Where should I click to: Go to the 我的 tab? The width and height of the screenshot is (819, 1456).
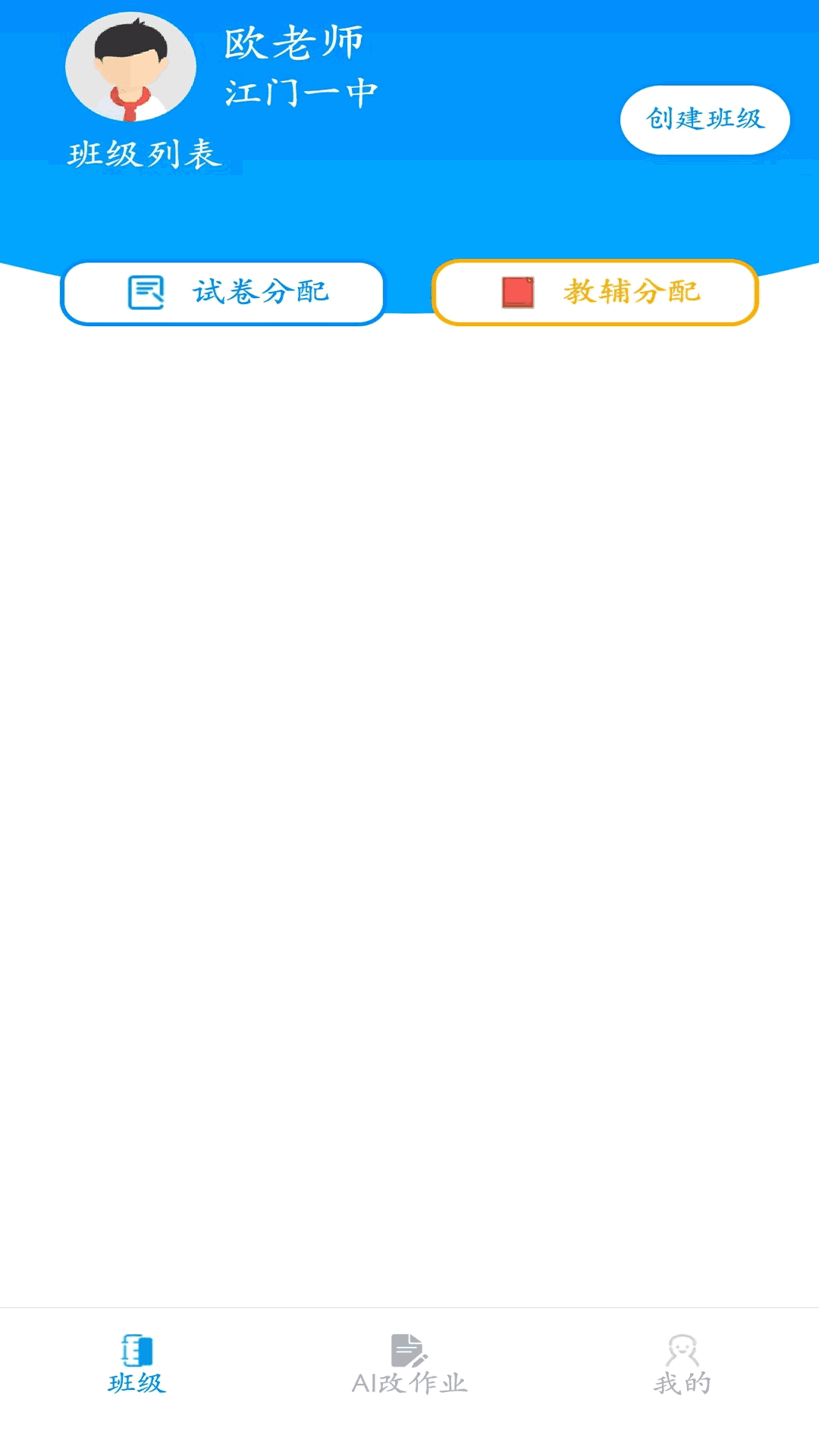(682, 1365)
